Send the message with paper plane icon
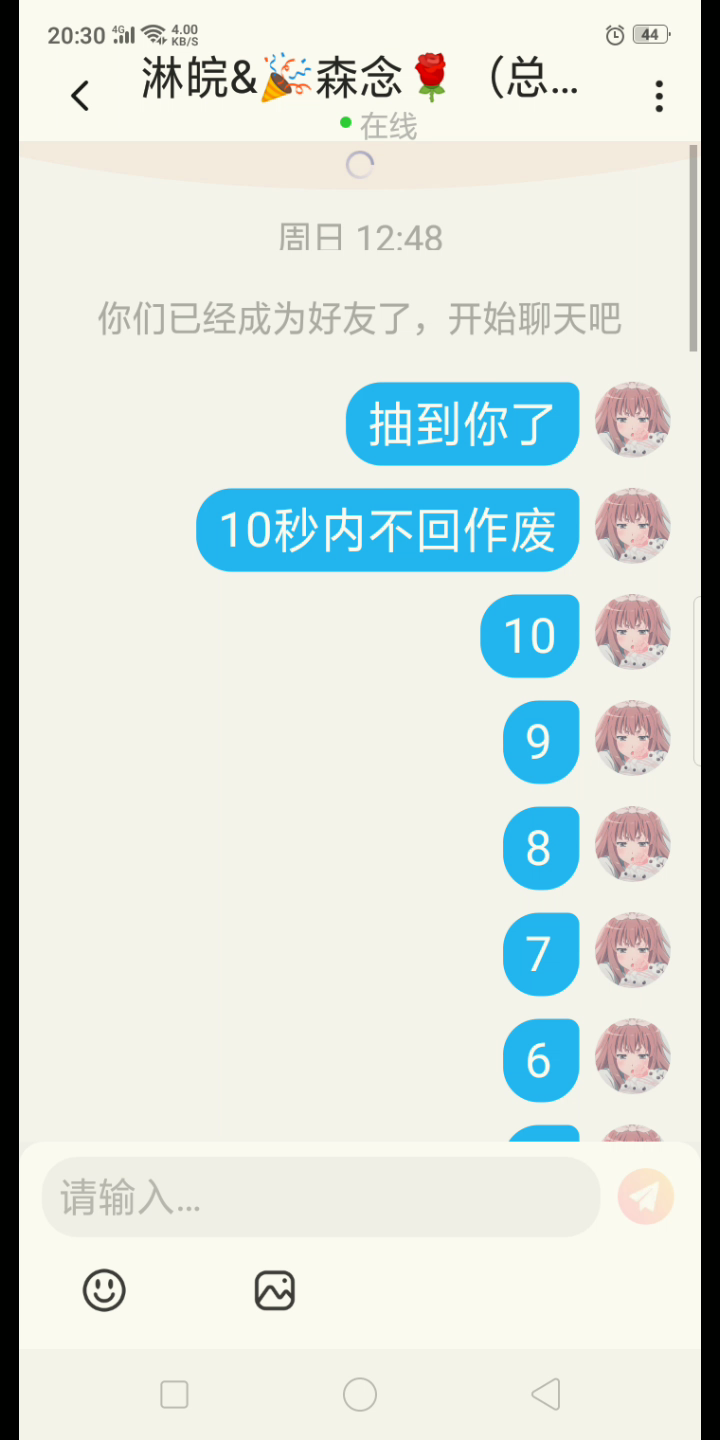The width and height of the screenshot is (720, 1440). (x=645, y=1196)
